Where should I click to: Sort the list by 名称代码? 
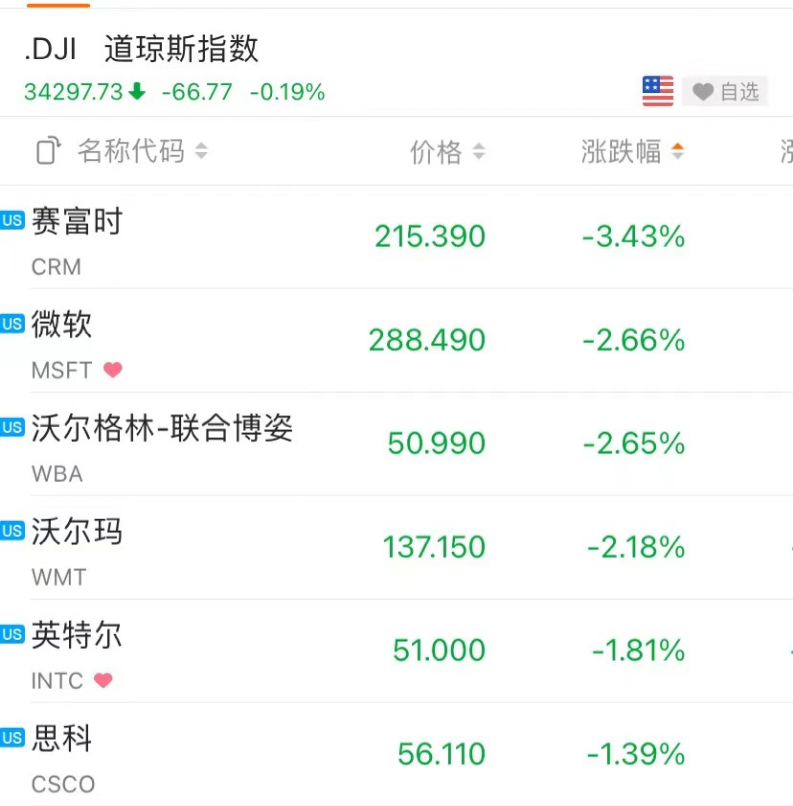coord(142,152)
